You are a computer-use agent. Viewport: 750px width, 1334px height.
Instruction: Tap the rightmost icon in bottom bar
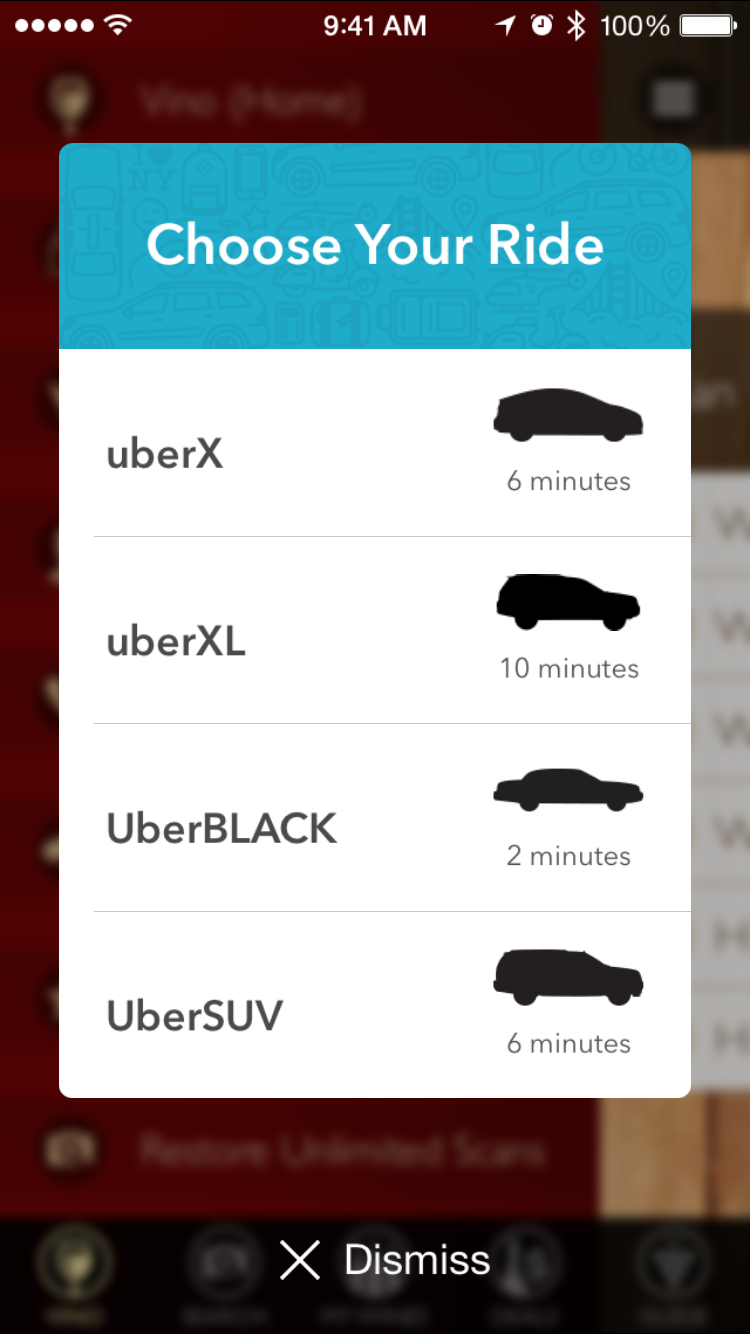tap(673, 1262)
